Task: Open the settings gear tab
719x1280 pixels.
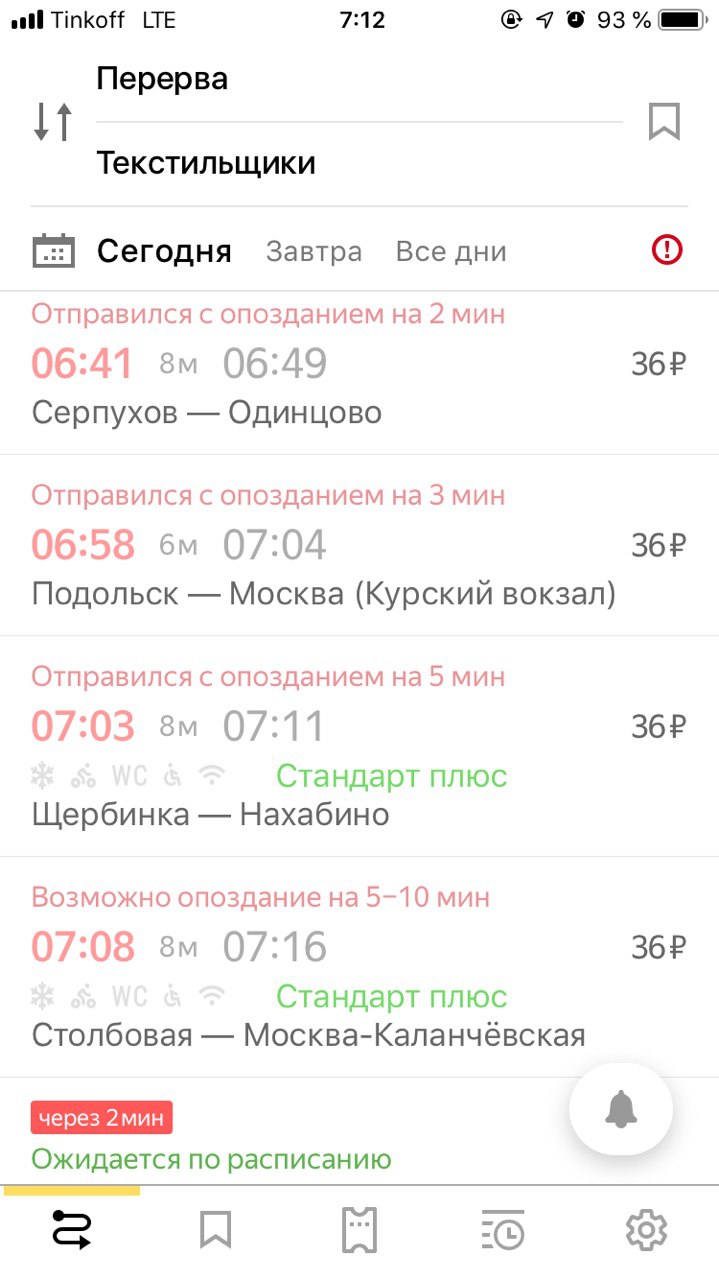Action: (x=646, y=1230)
